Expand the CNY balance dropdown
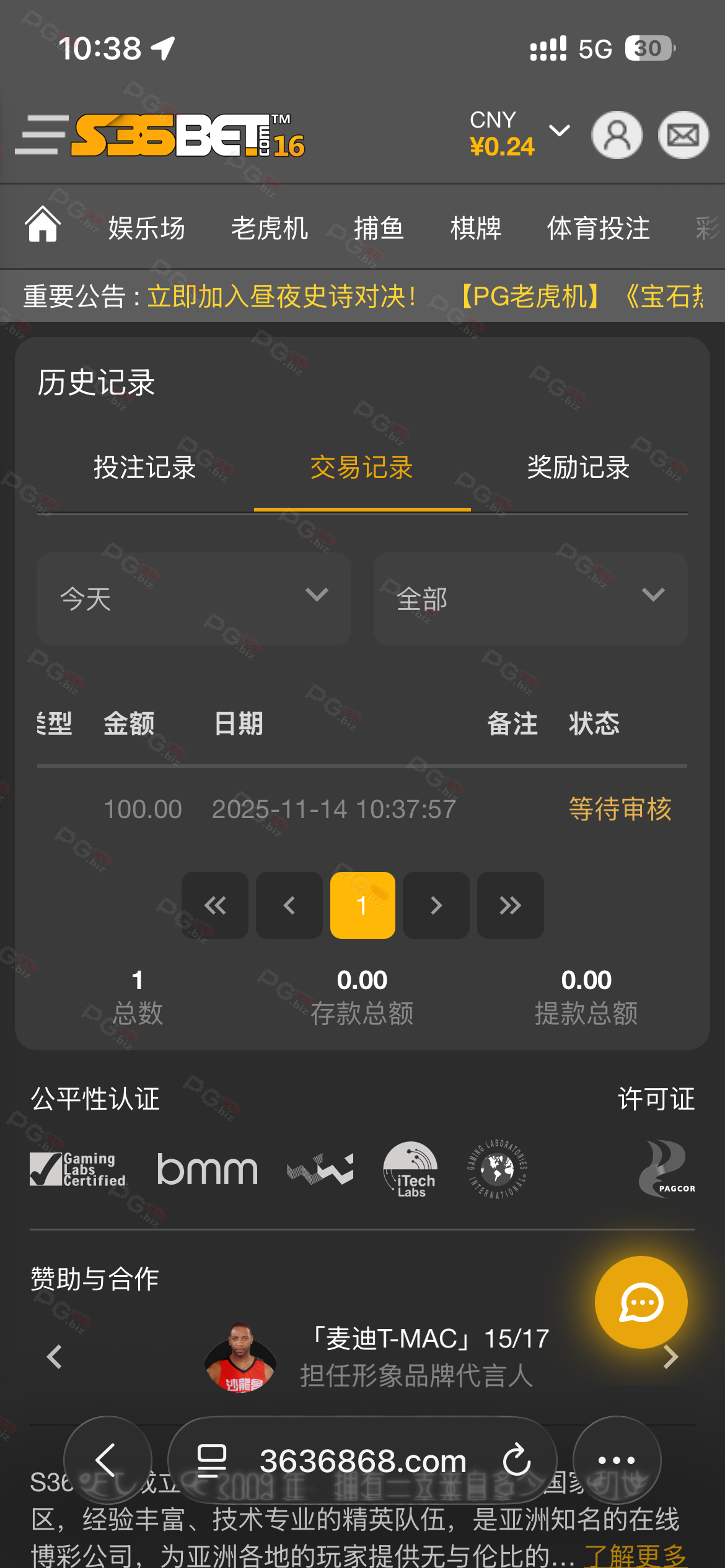Image resolution: width=725 pixels, height=1568 pixels. 559,131
